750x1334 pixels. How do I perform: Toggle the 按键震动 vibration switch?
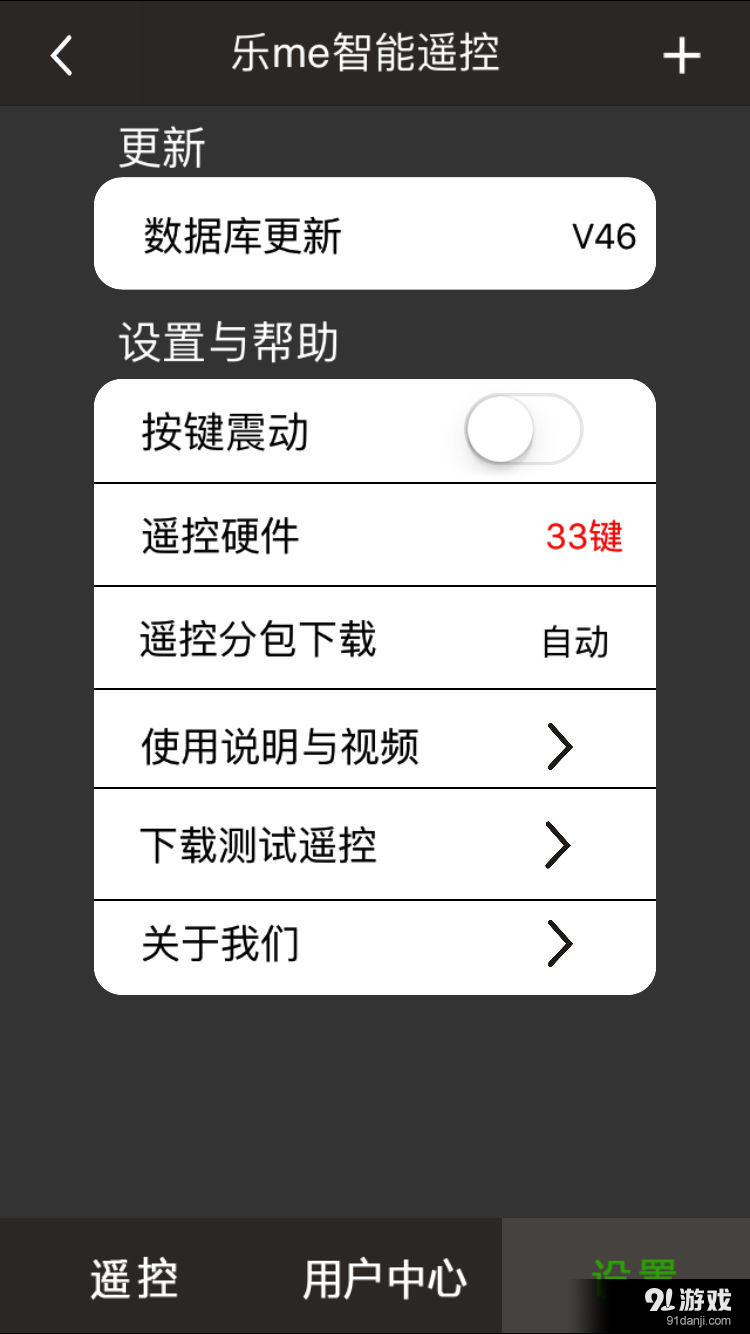tap(523, 430)
